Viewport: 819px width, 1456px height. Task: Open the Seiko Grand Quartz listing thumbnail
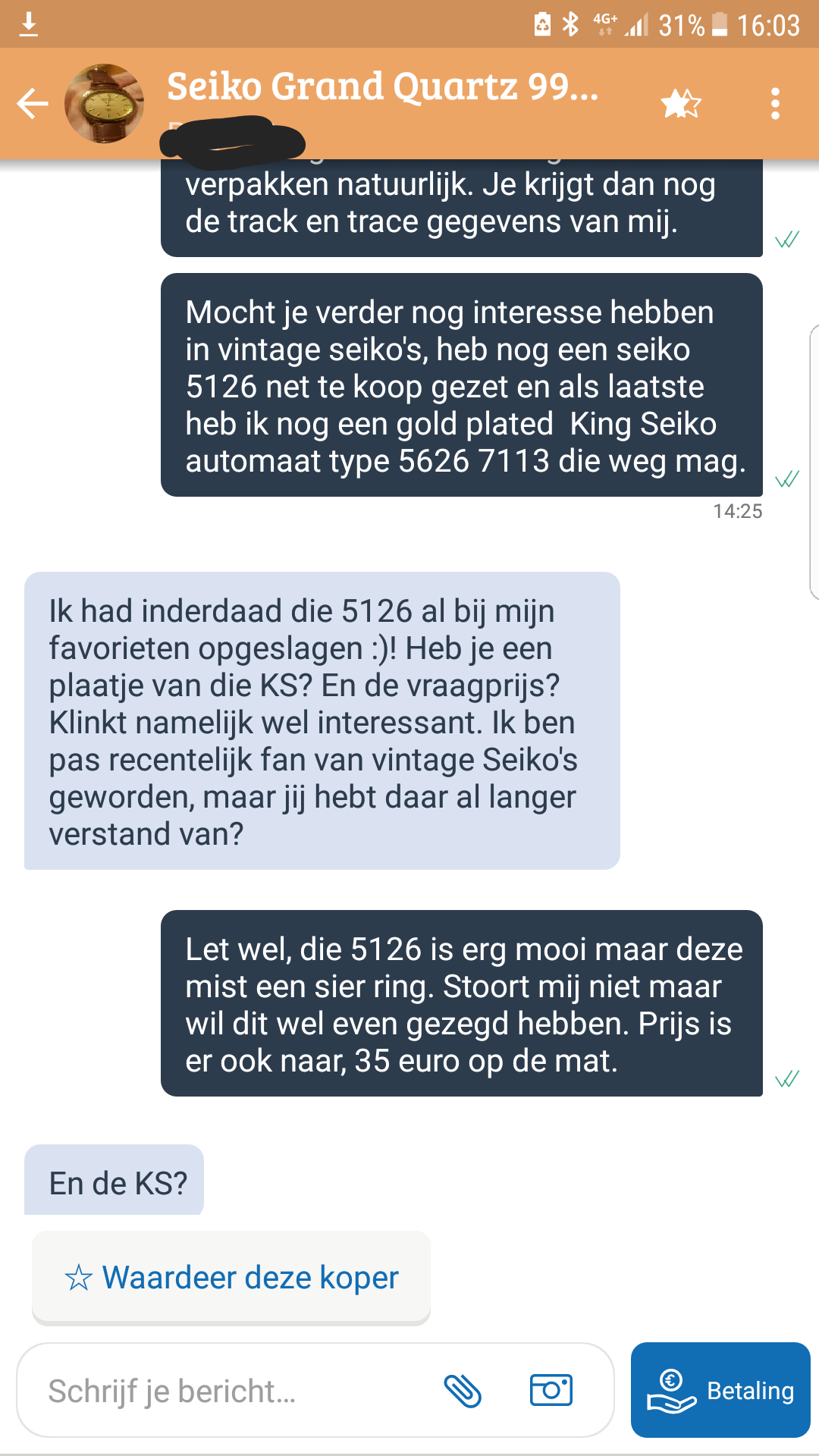coord(105,104)
